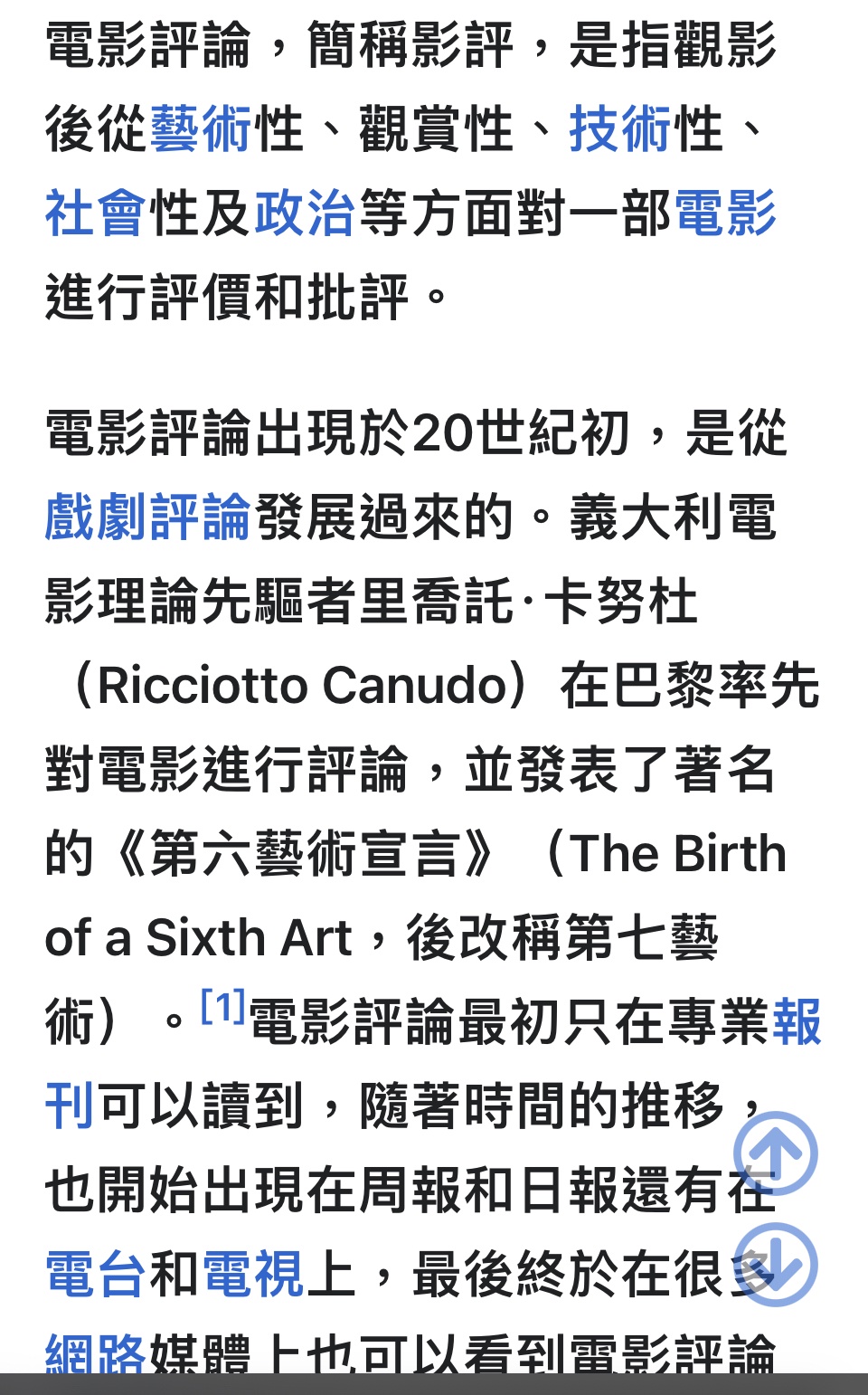Image resolution: width=868 pixels, height=1395 pixels.
Task: Open the 電視 link
Action: tap(253, 1274)
